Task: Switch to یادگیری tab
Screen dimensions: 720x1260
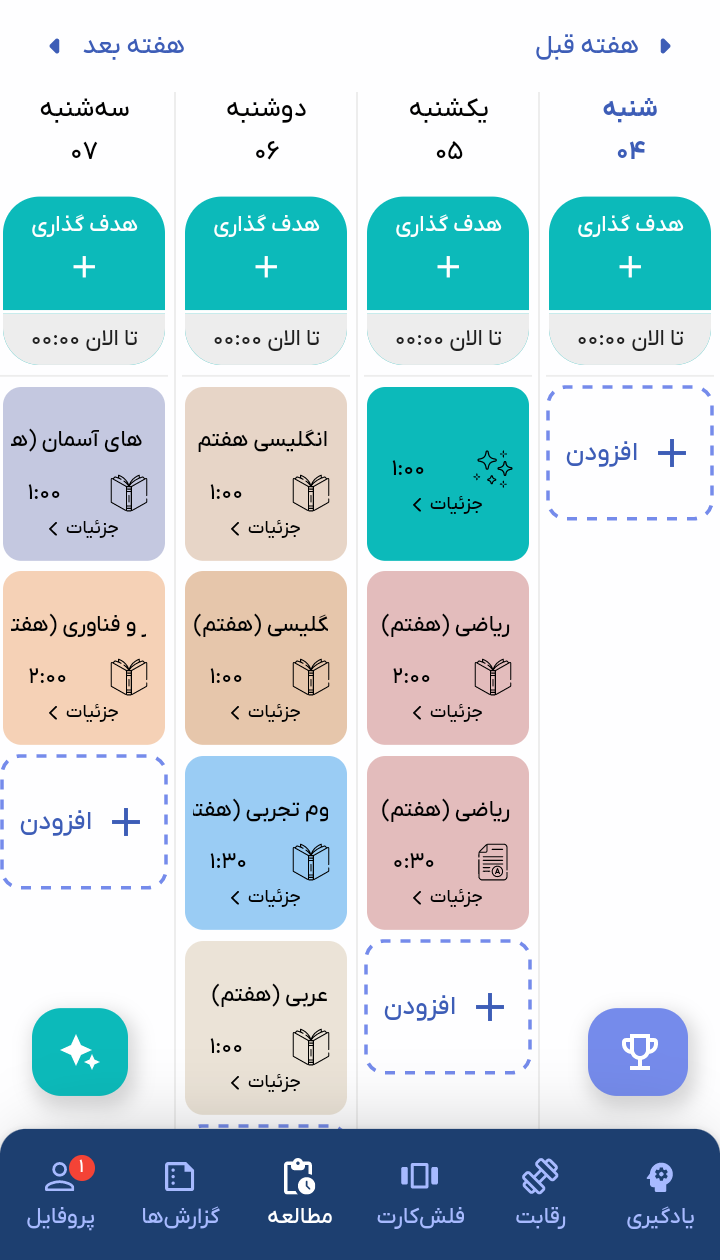Action: click(x=660, y=1195)
